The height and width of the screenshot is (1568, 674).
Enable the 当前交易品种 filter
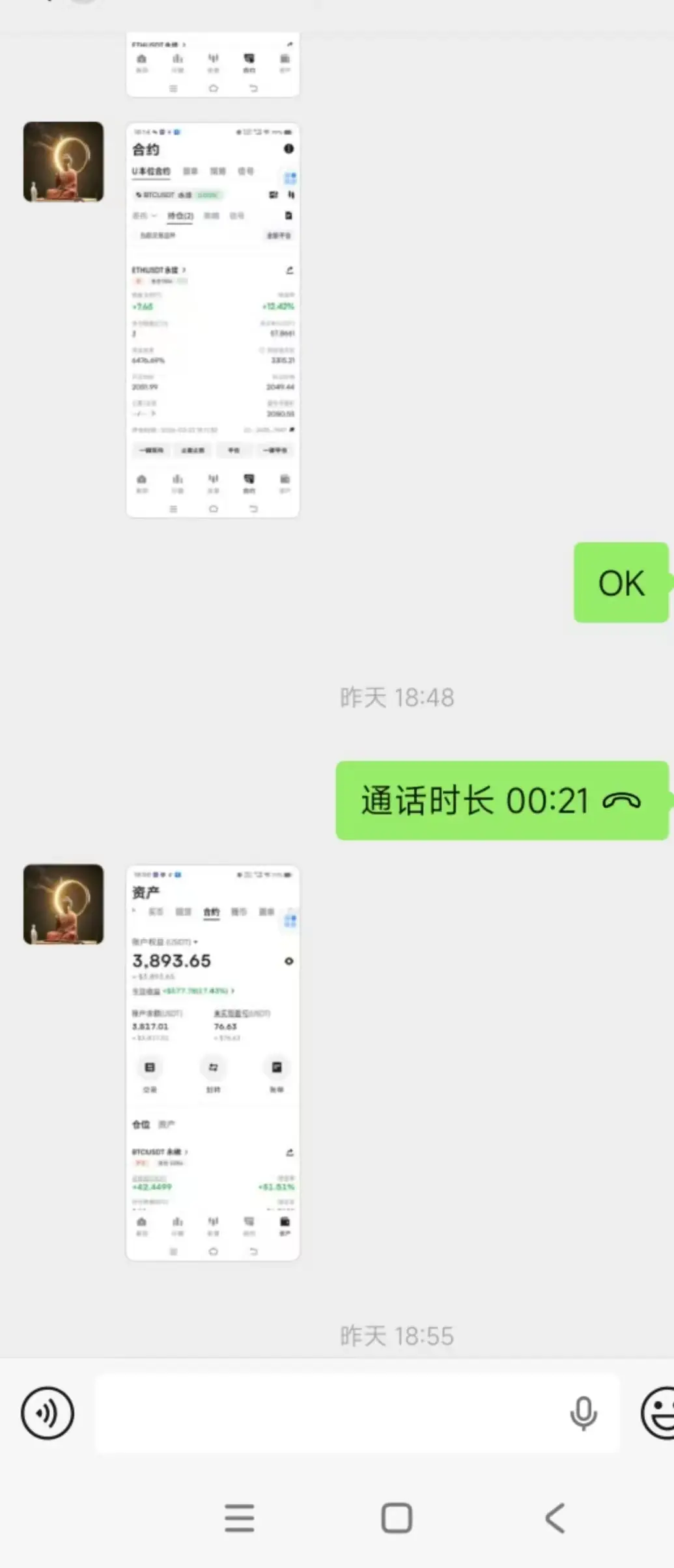[159, 234]
